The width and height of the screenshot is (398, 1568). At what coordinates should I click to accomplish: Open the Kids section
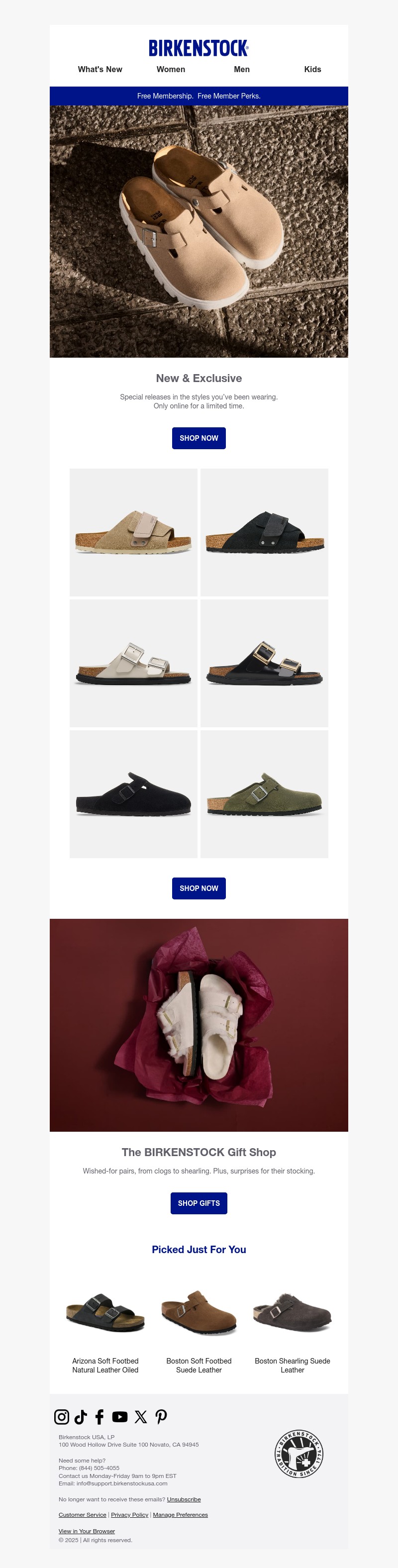(312, 69)
